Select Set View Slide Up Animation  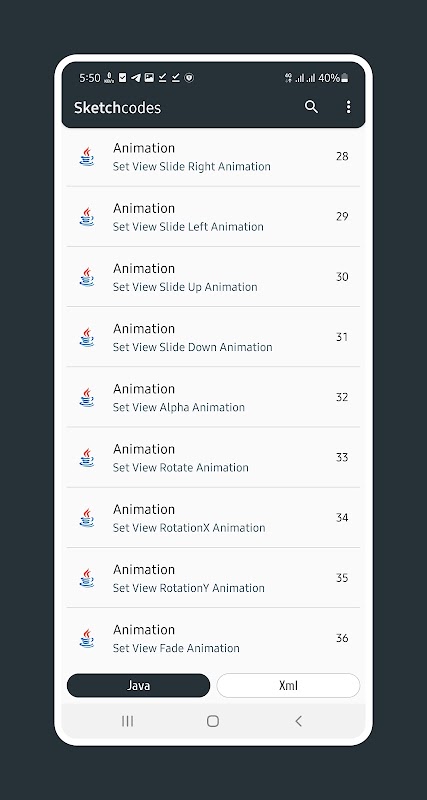pyautogui.click(x=213, y=277)
